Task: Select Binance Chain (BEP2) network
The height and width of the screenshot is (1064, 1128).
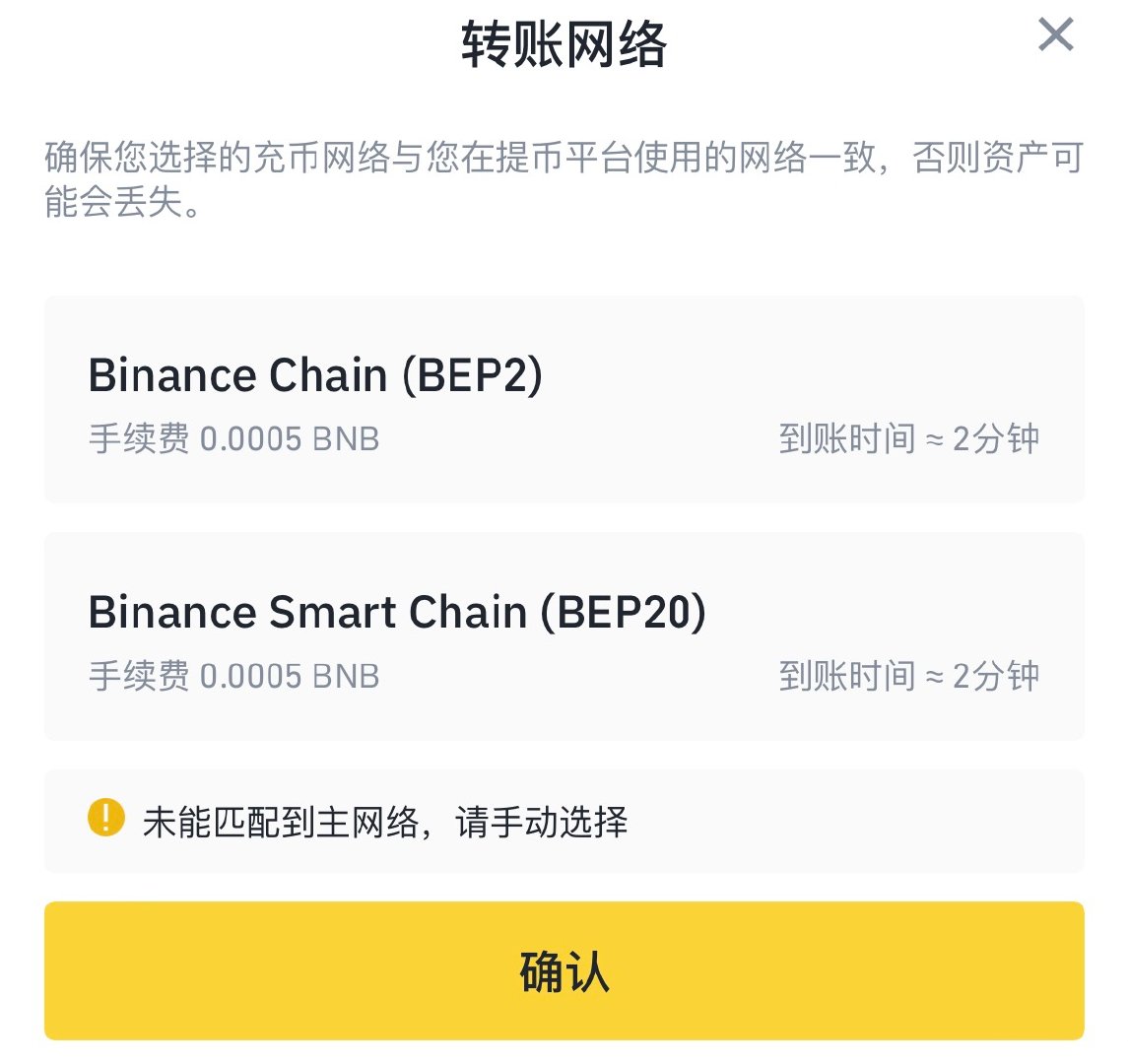Action: pos(564,400)
